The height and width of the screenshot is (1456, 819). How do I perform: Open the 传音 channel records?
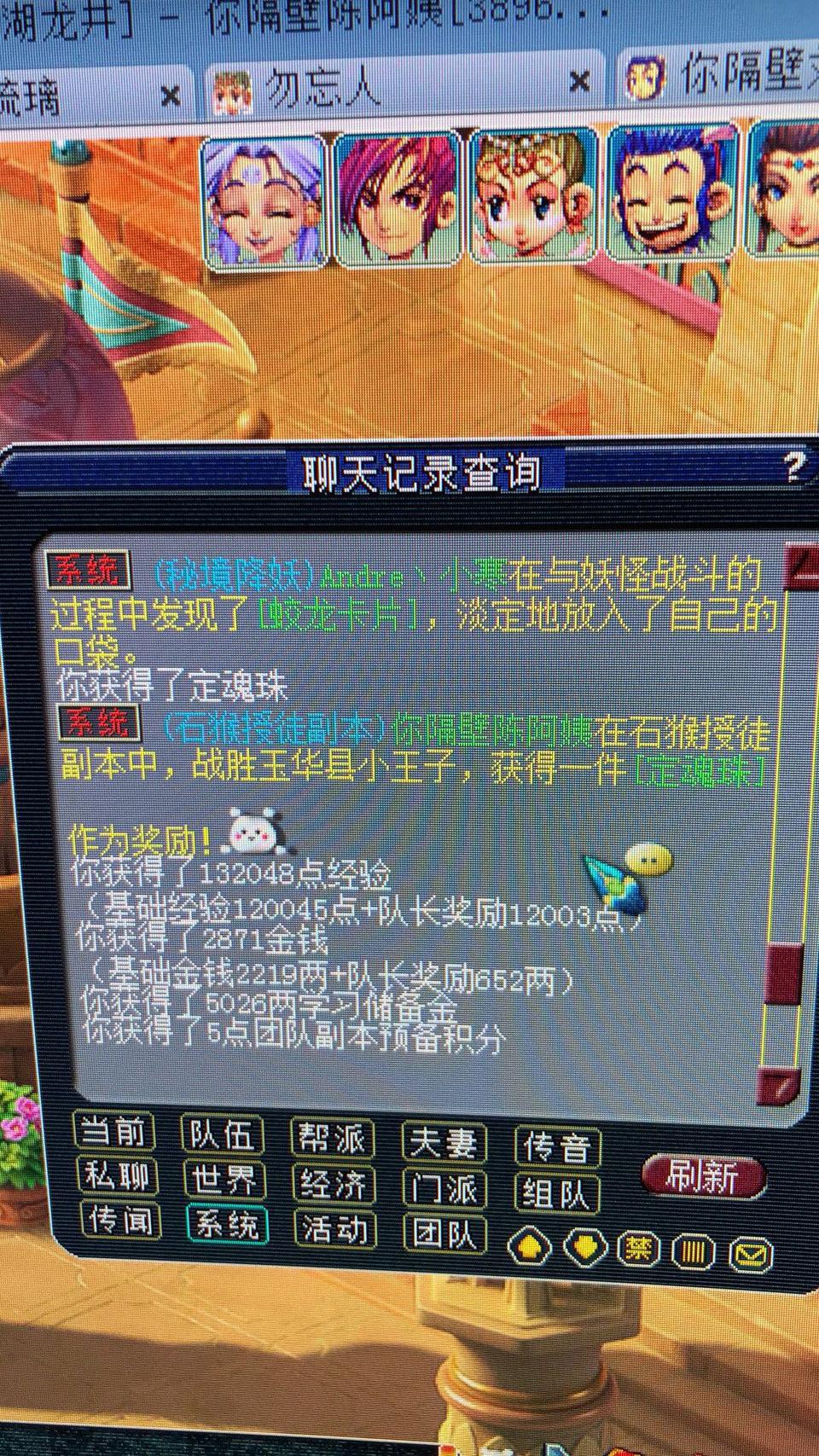[557, 1147]
